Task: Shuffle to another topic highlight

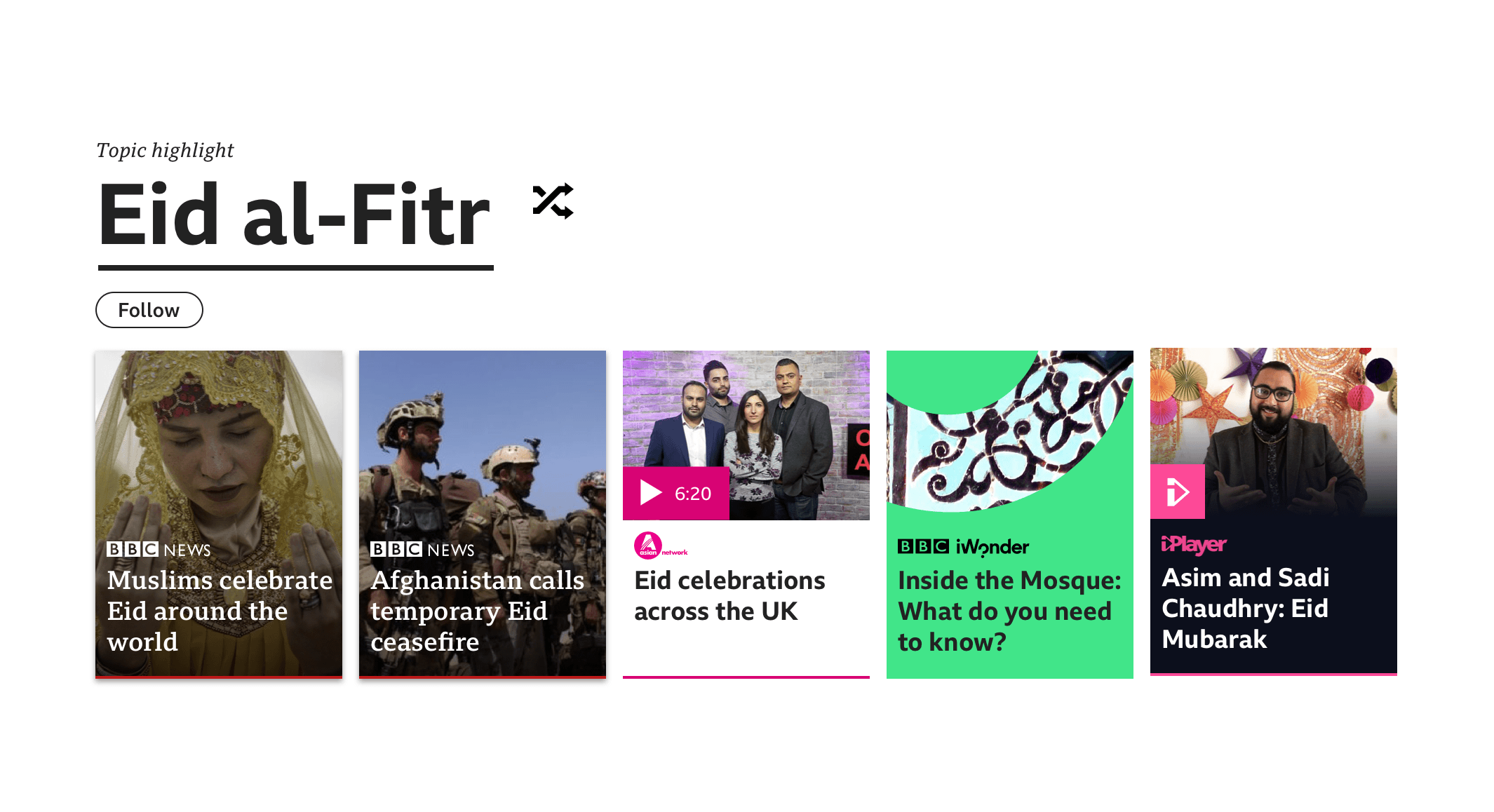Action: [553, 202]
